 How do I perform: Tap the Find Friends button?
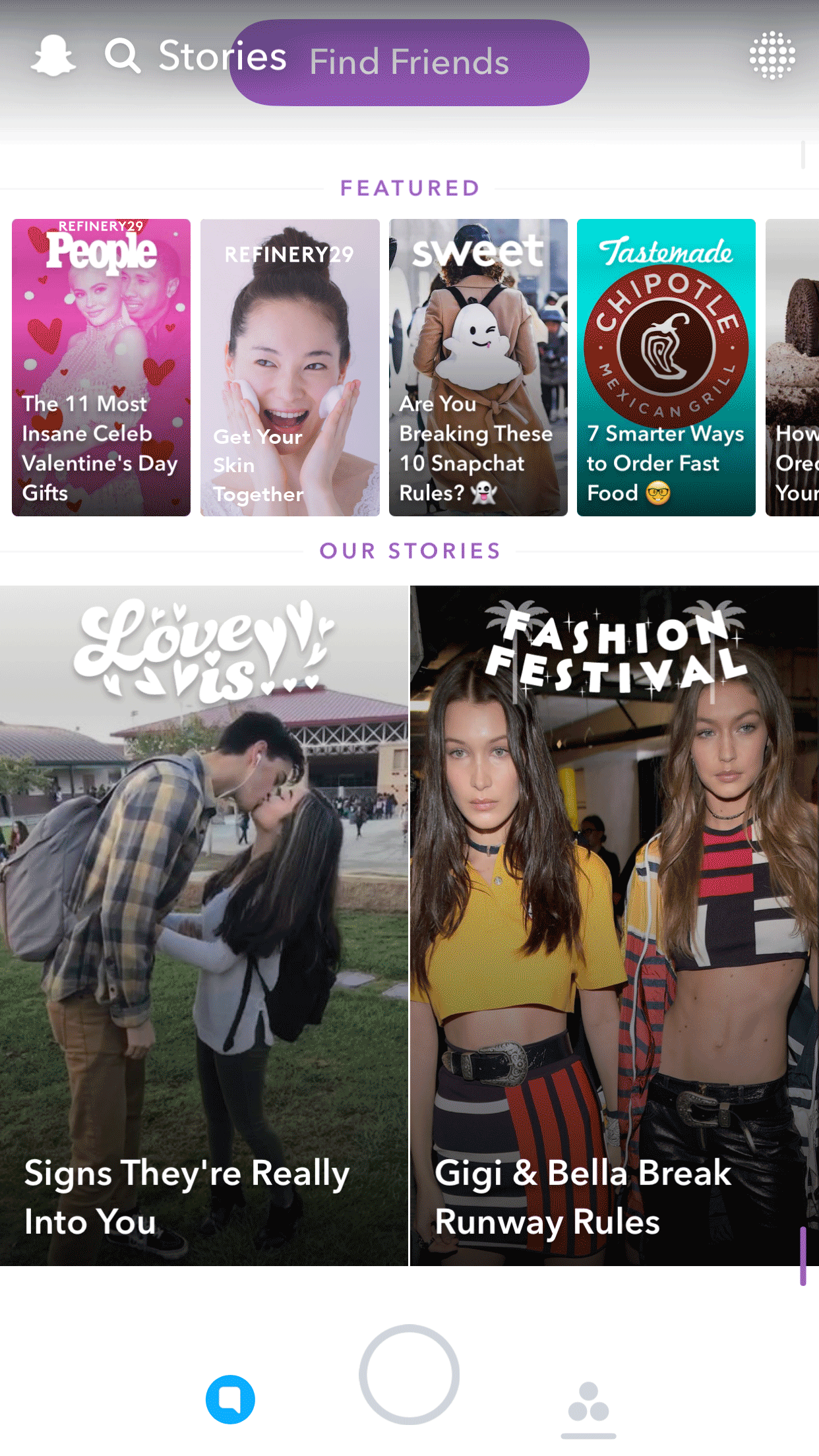click(409, 63)
